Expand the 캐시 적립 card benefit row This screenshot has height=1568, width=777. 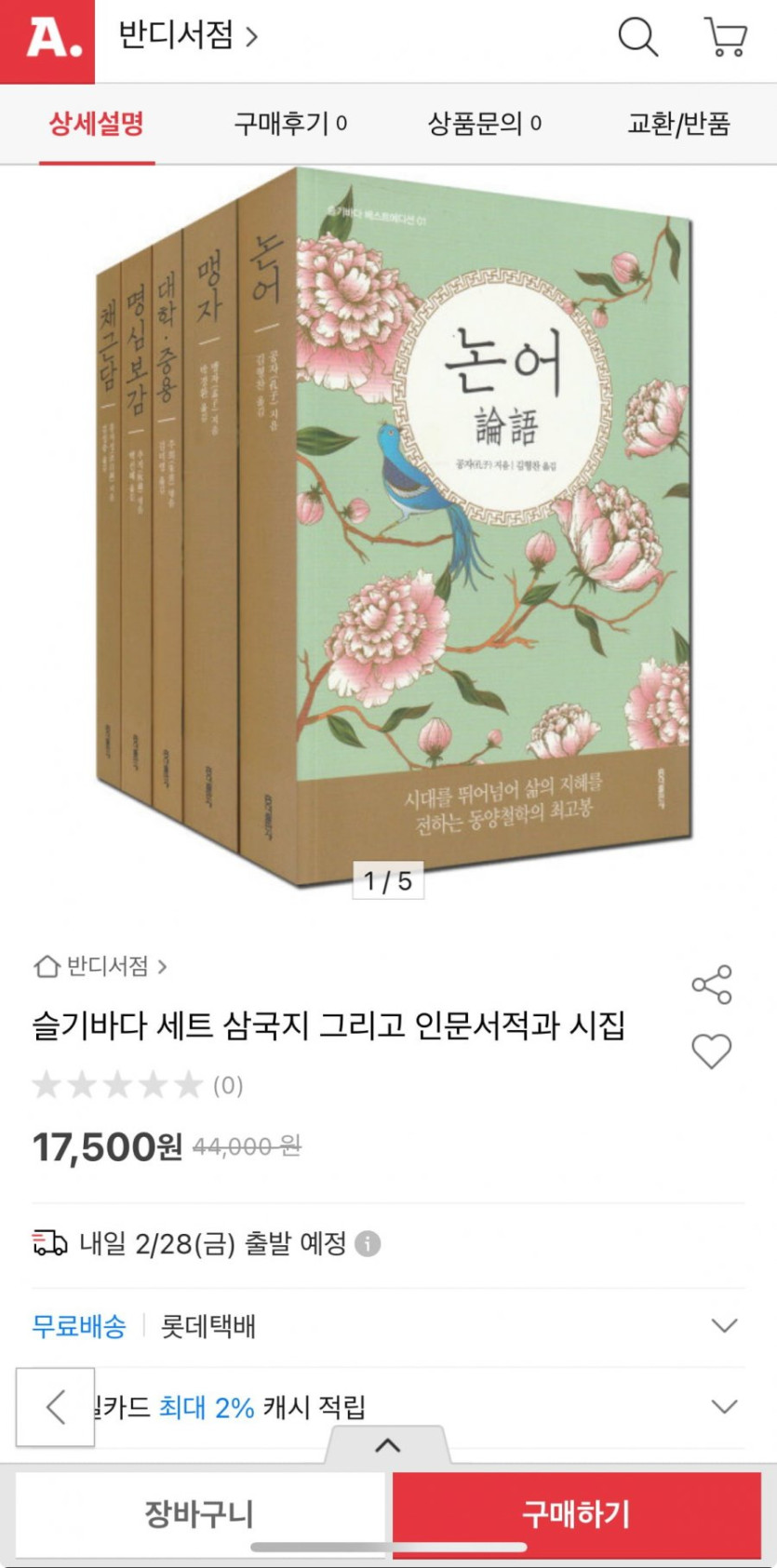pyautogui.click(x=724, y=1406)
